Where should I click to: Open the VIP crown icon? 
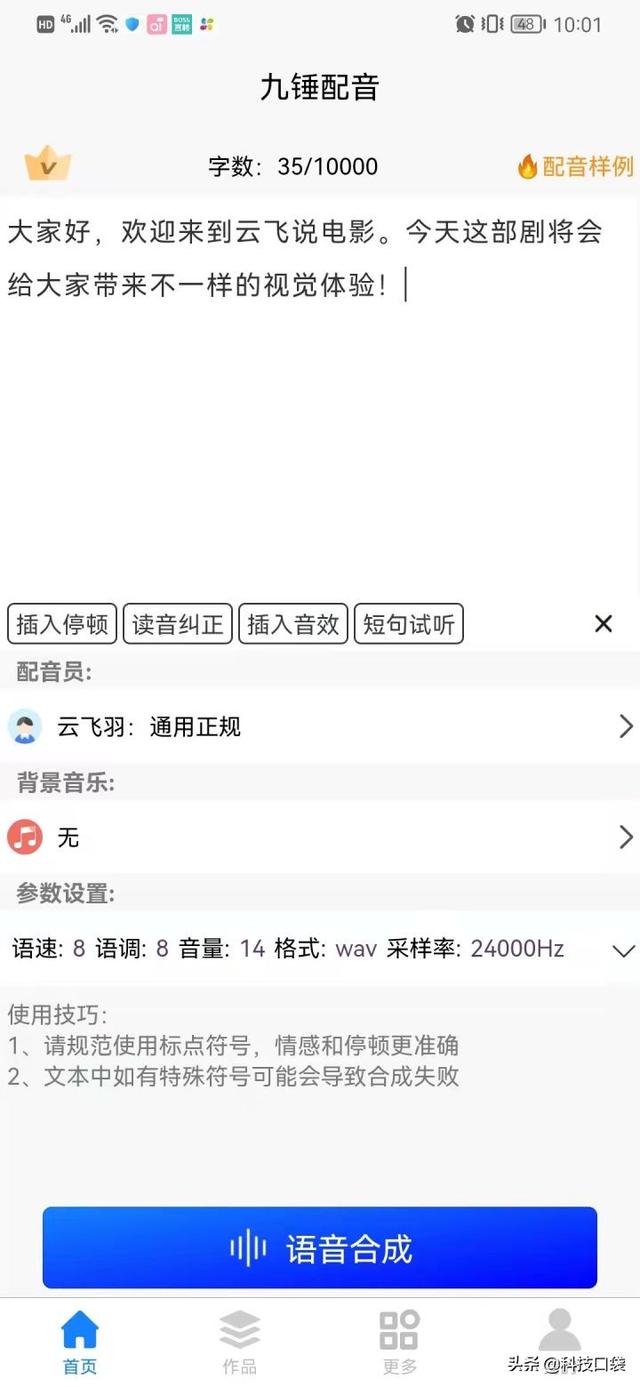[47, 164]
